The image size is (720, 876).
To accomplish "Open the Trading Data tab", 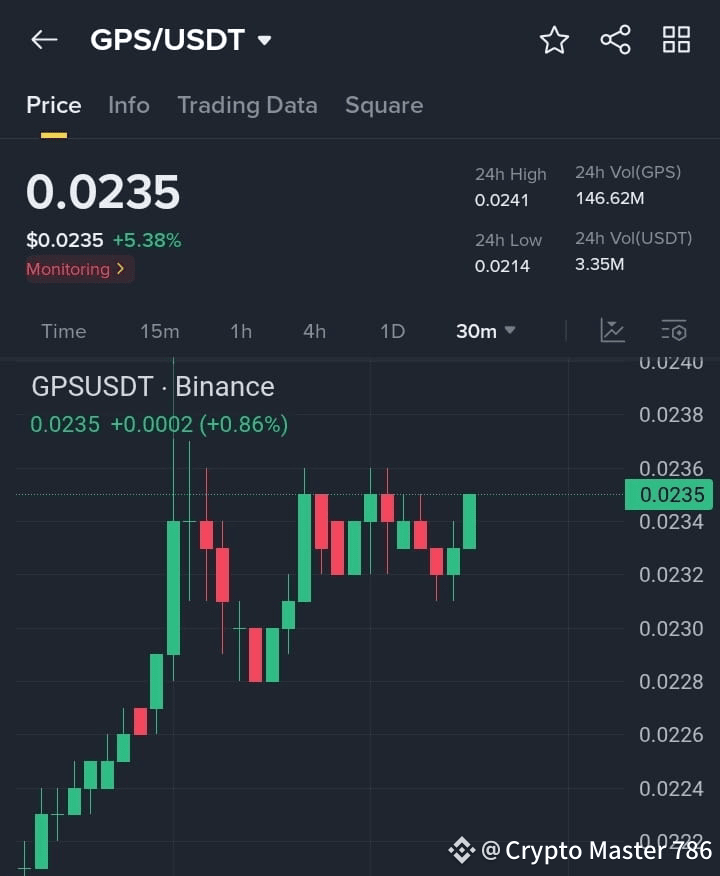I will (x=247, y=105).
